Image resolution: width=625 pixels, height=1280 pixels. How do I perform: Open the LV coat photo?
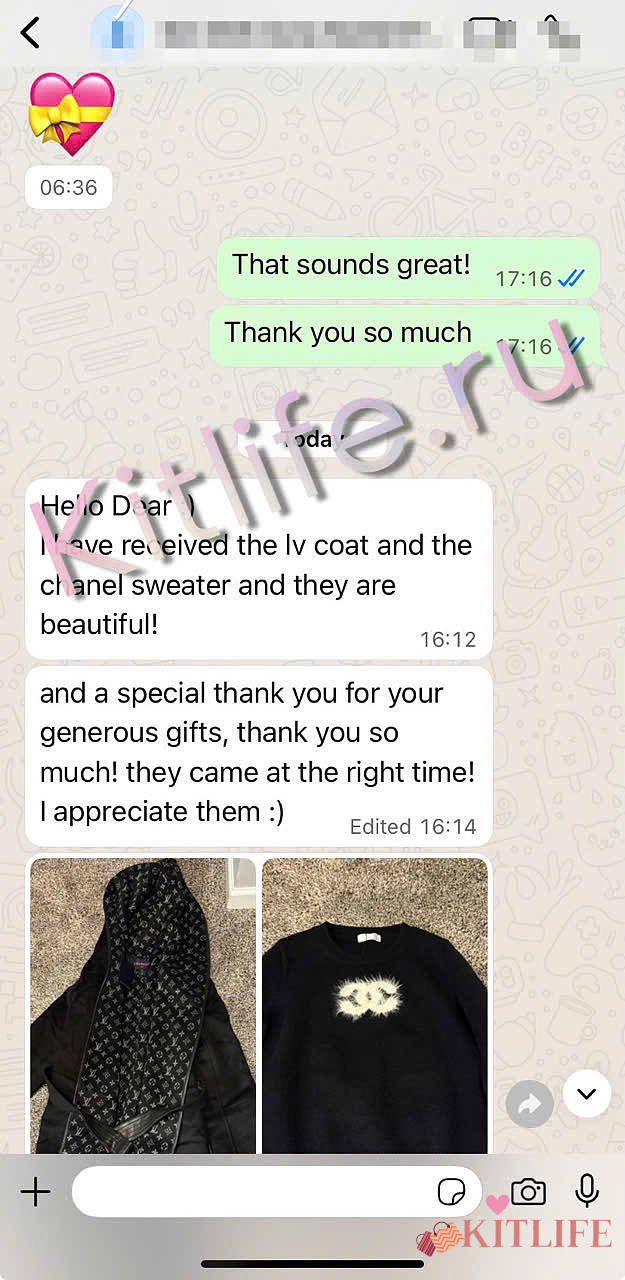click(x=142, y=1005)
